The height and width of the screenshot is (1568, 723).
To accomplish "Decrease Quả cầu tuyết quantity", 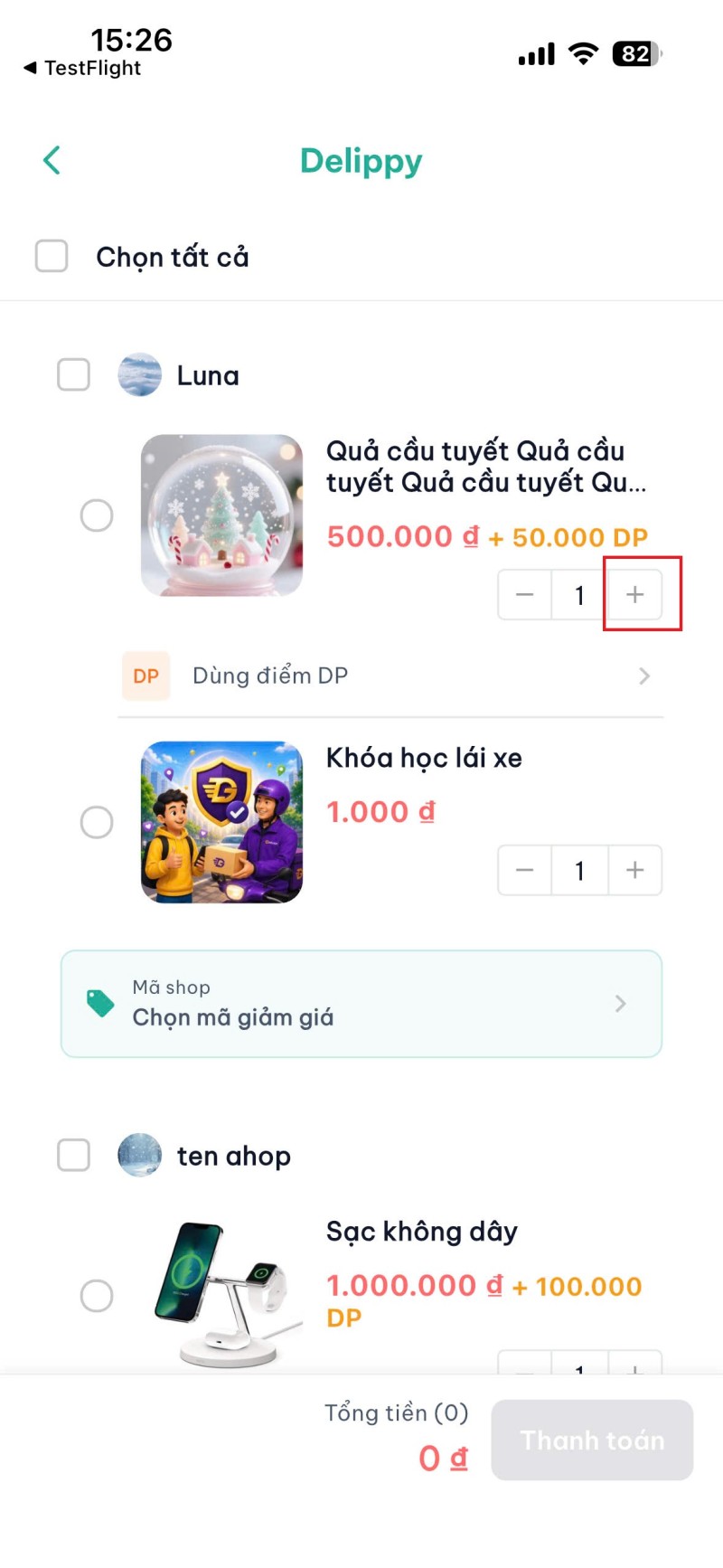I will tap(524, 594).
